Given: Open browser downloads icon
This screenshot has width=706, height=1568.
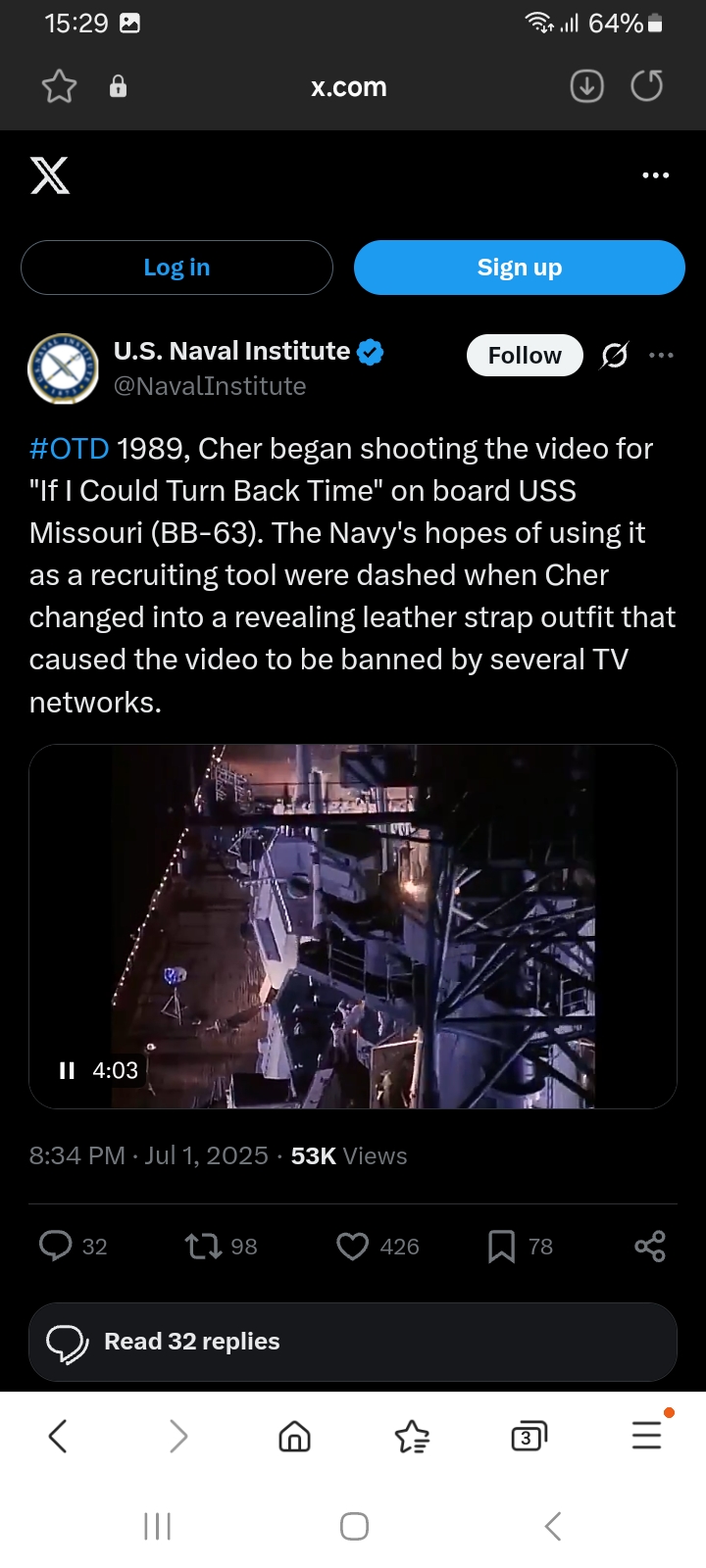Looking at the screenshot, I should tap(586, 87).
